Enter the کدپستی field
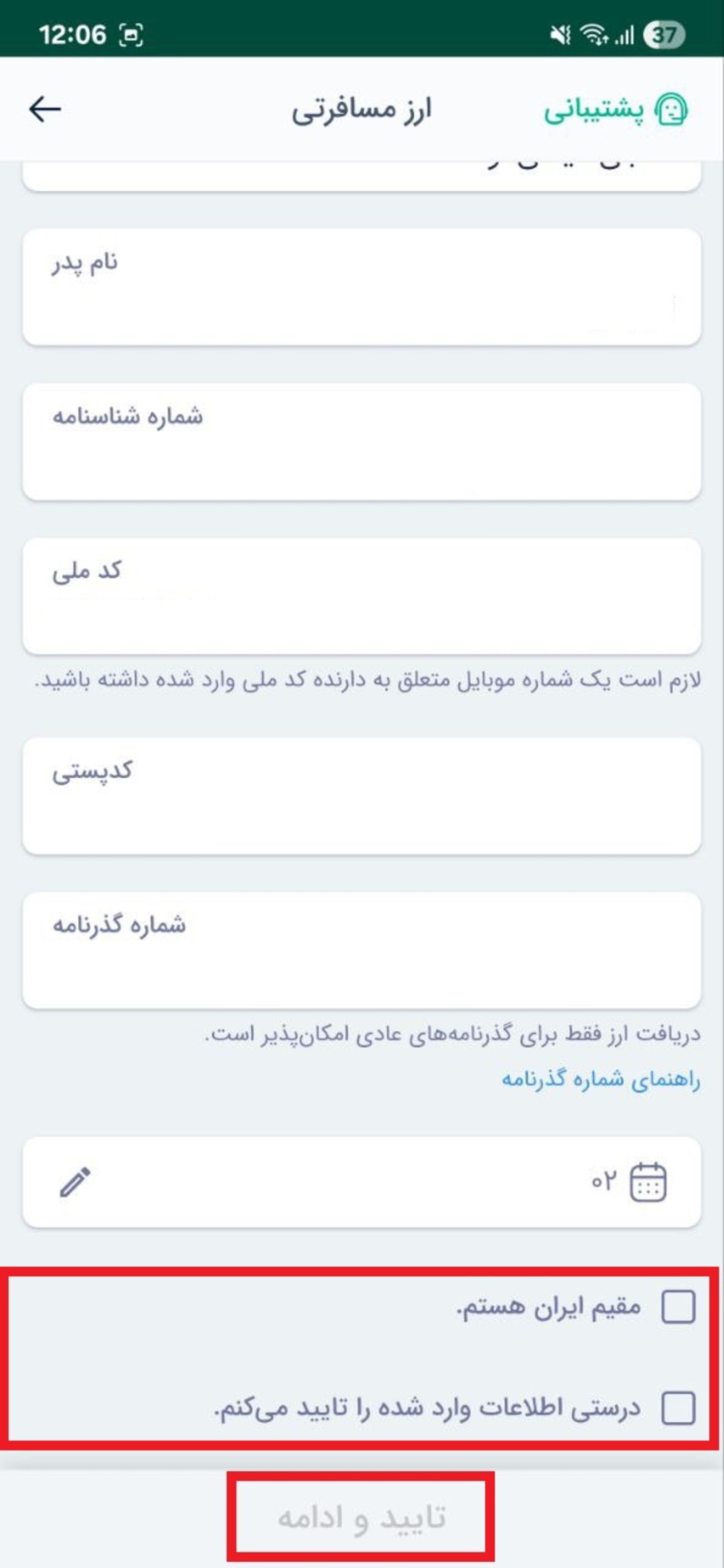 coord(362,796)
